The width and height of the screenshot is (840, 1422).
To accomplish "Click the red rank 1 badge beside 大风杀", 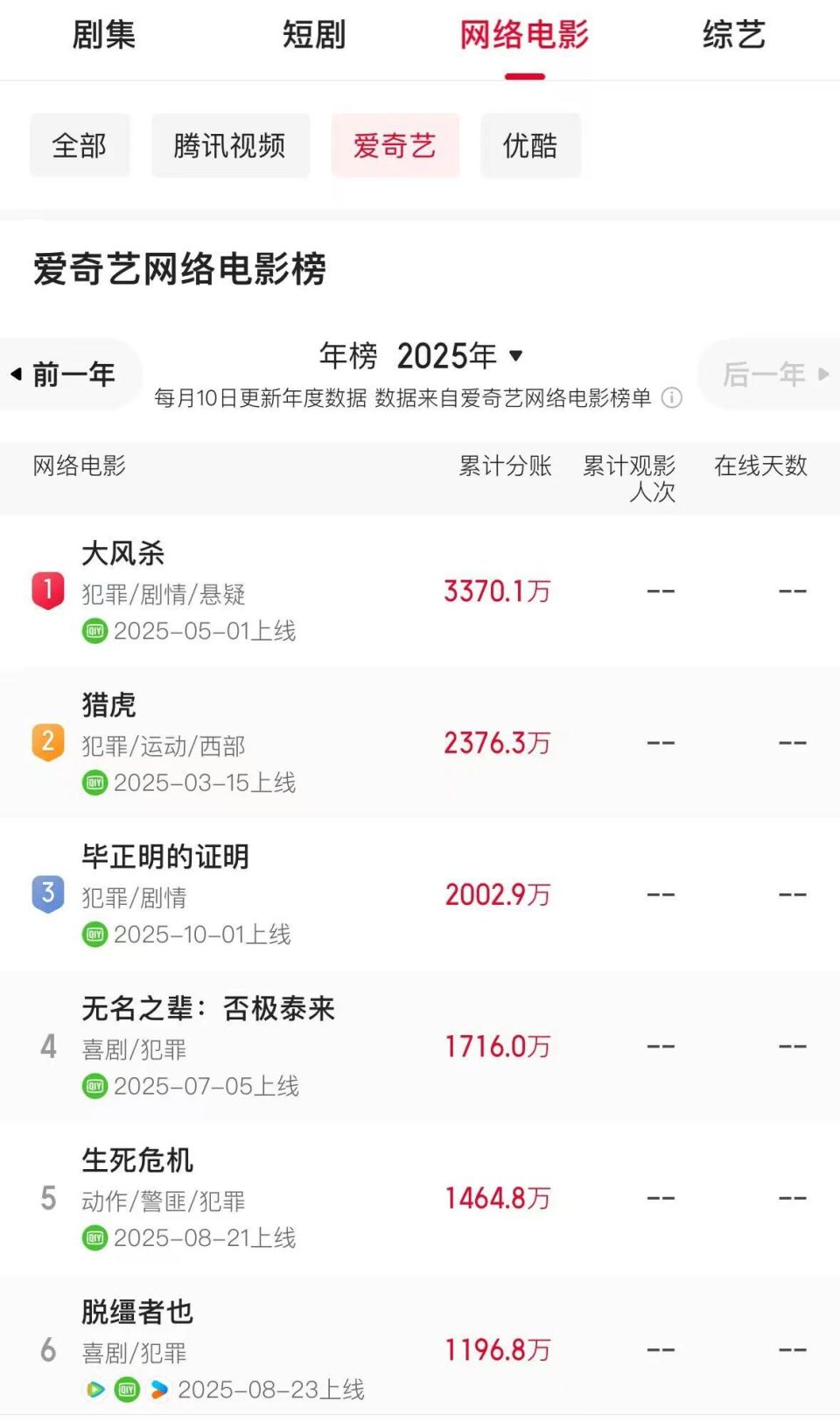I will point(48,590).
